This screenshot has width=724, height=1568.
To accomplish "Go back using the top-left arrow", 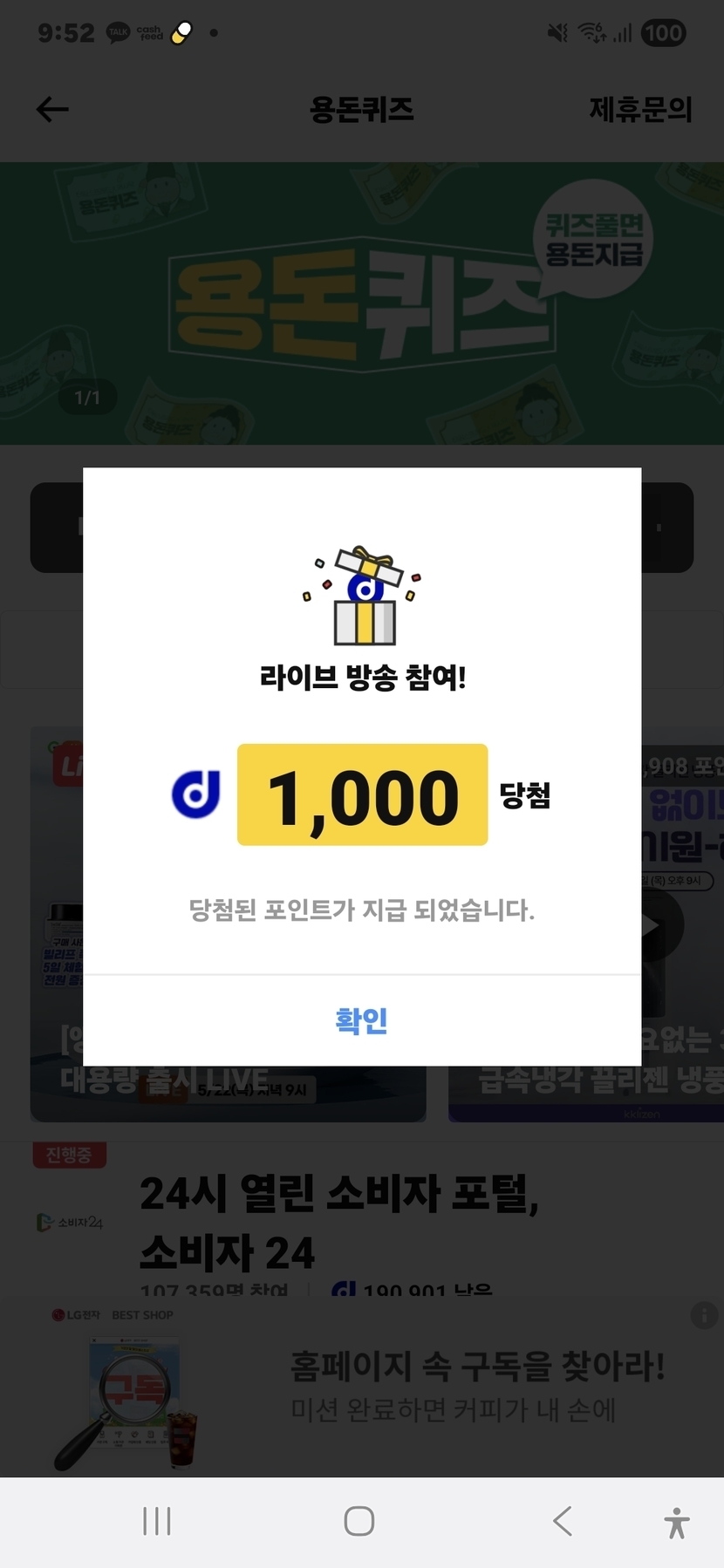I will [x=52, y=109].
